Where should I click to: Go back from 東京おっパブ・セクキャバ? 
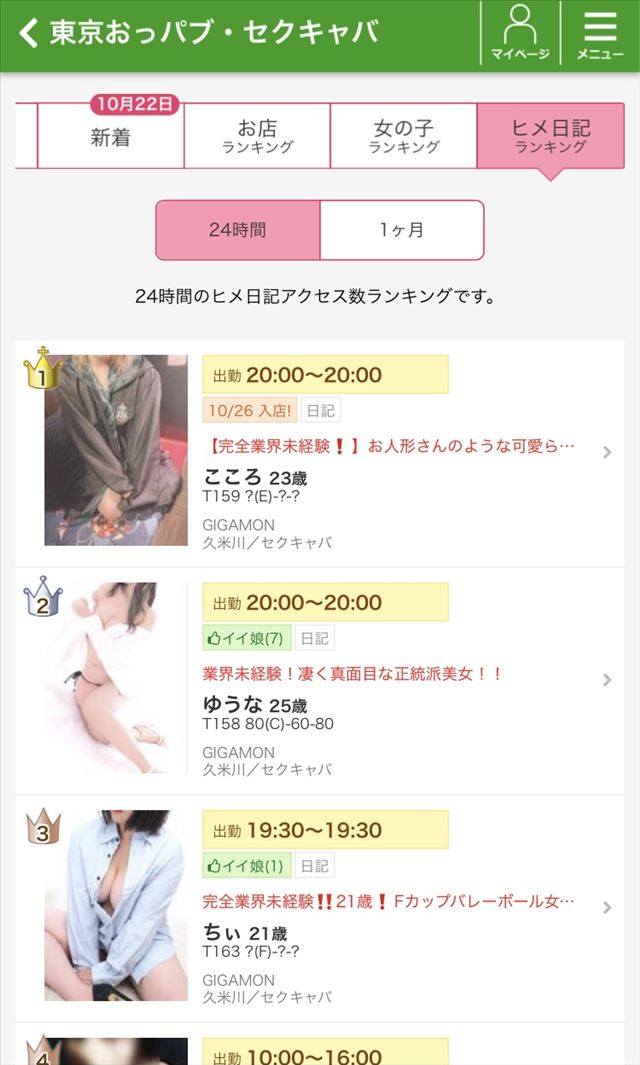tap(29, 33)
